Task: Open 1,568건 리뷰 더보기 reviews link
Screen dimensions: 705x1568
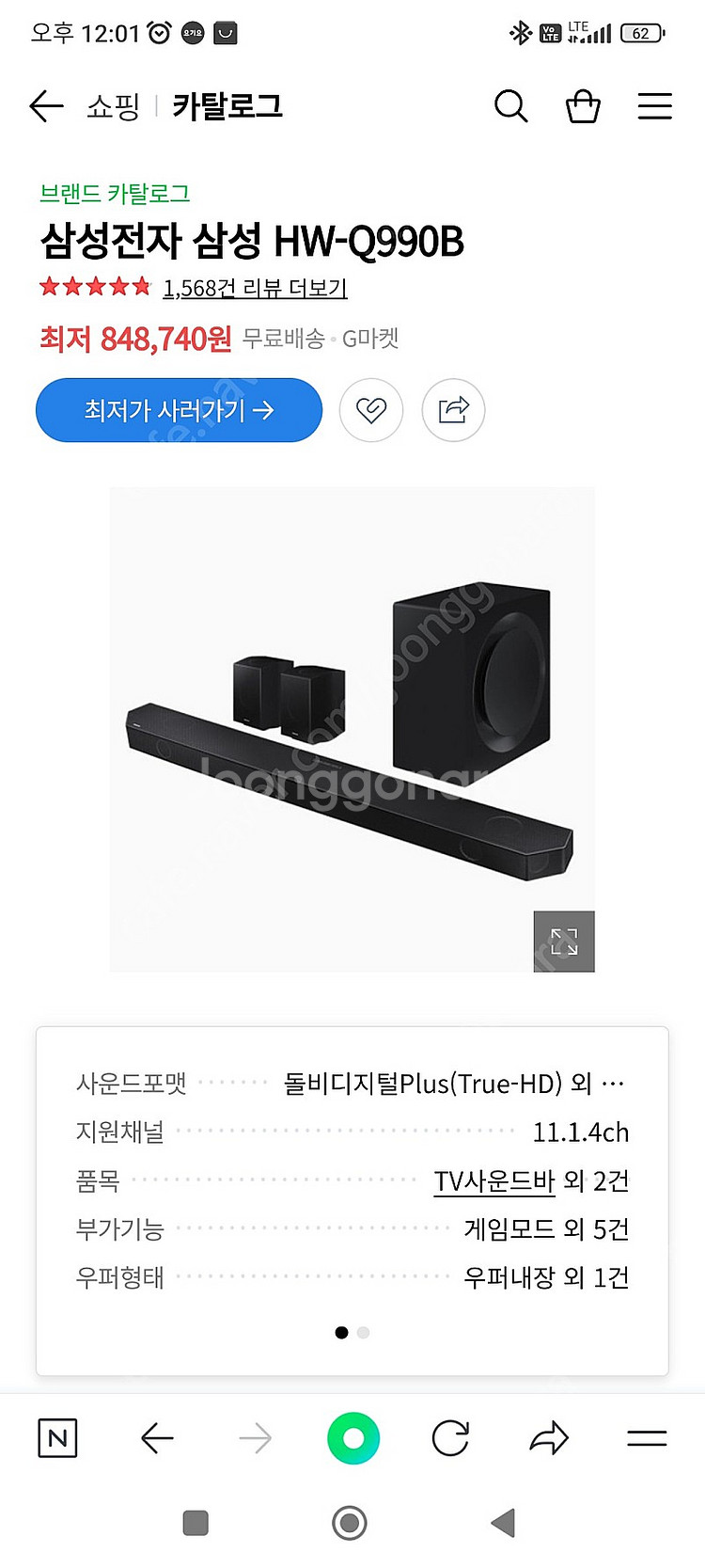Action: coord(255,291)
